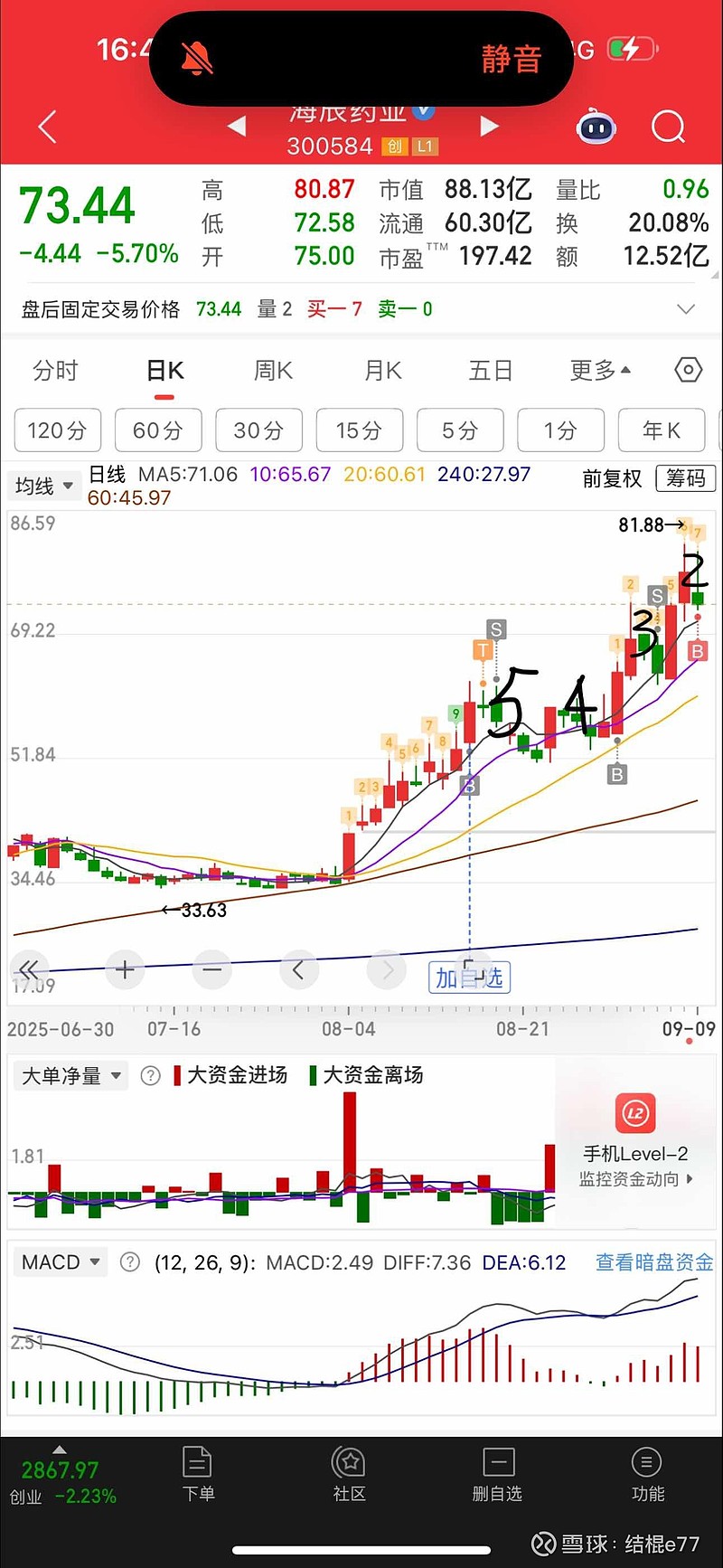Select the 60分 period chip
Viewport: 723px width, 1568px height.
(158, 430)
